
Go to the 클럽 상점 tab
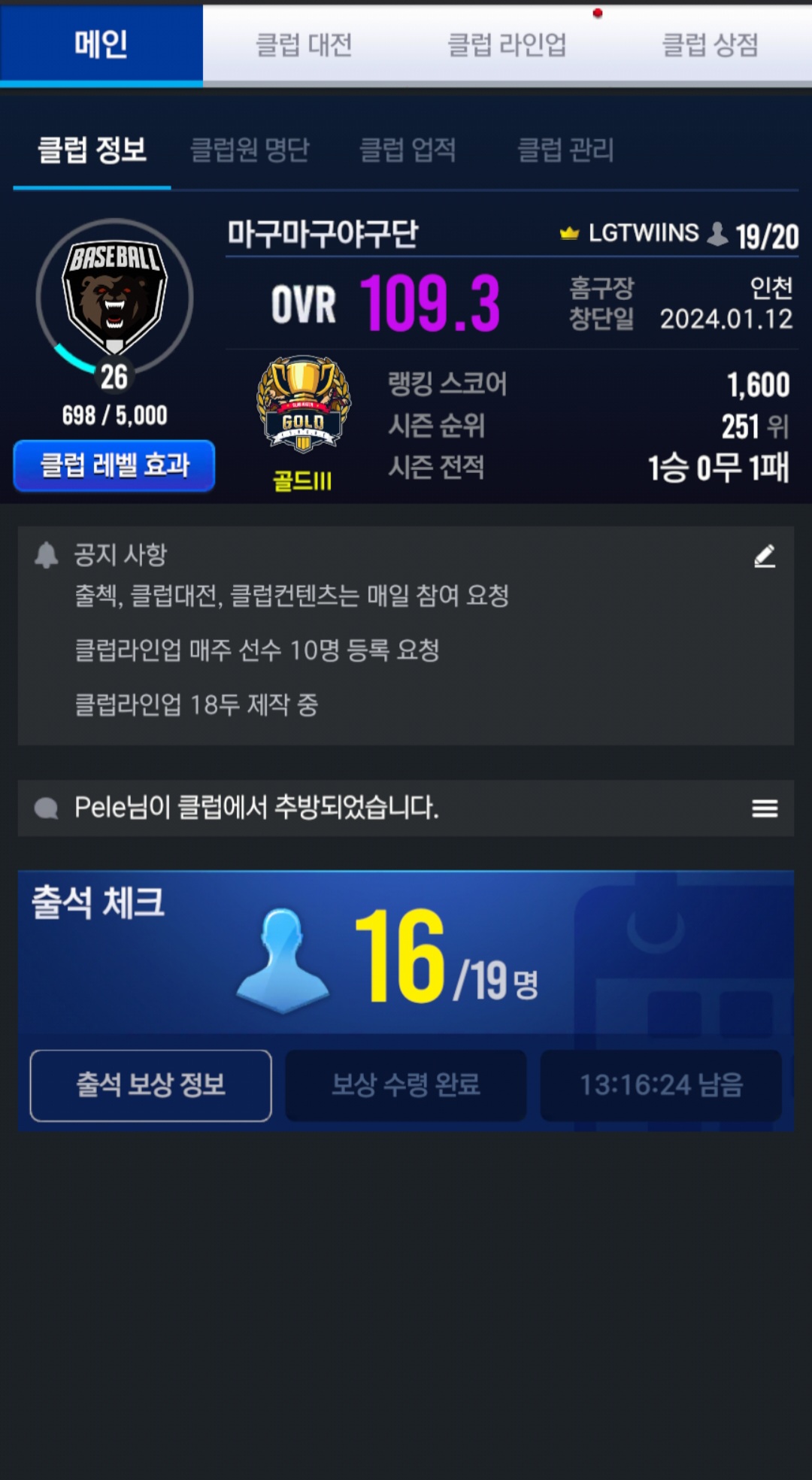[710, 44]
